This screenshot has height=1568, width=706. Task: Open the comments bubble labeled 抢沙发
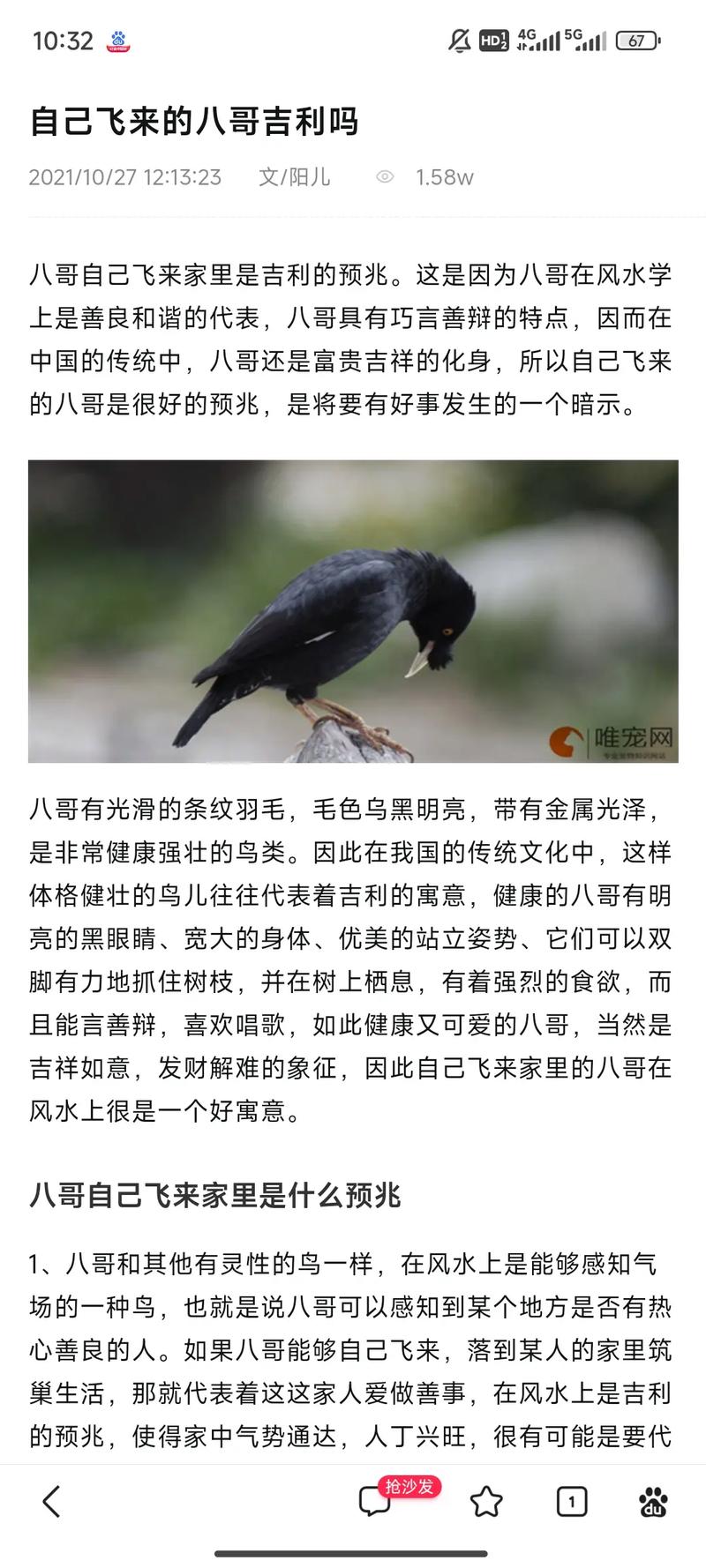tap(377, 1500)
